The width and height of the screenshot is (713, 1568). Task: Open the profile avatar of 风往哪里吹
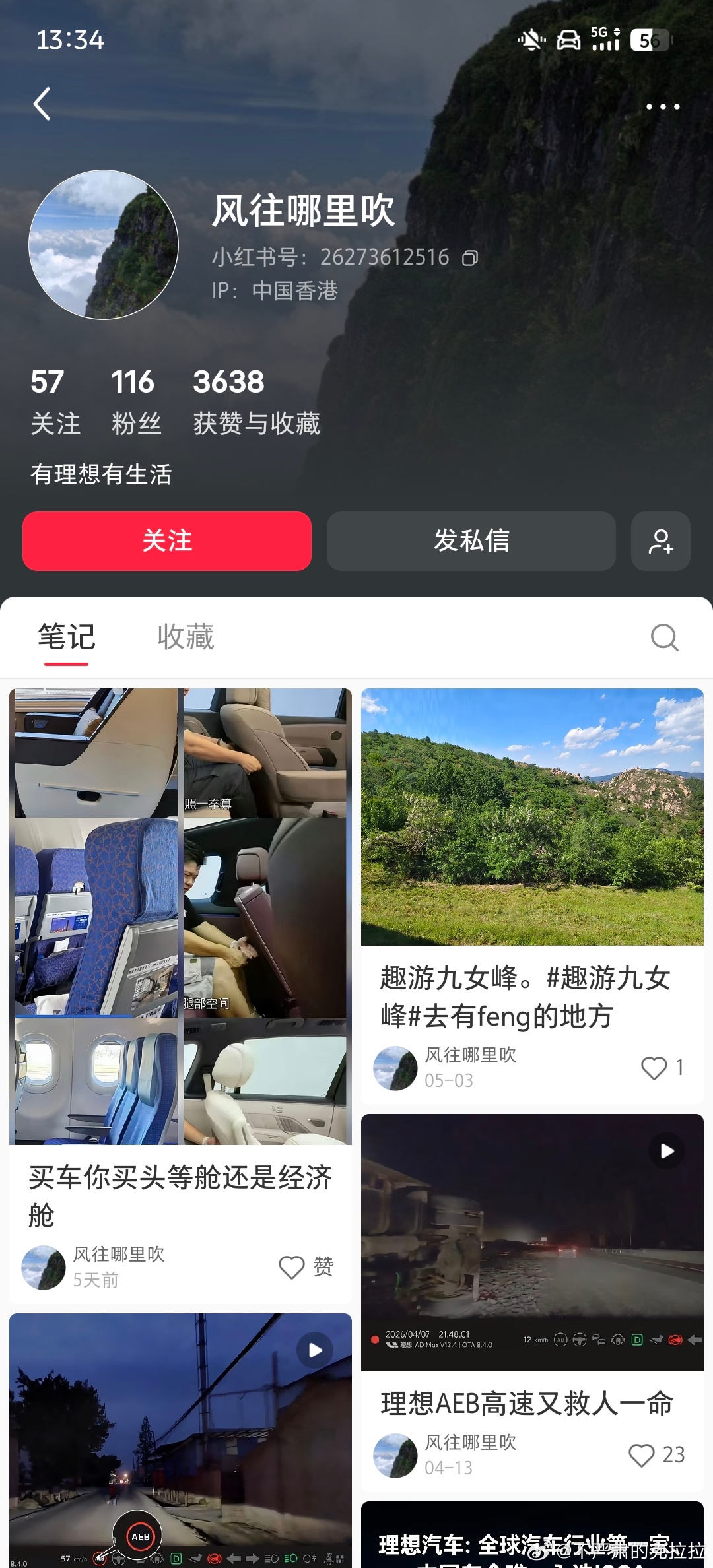click(104, 245)
